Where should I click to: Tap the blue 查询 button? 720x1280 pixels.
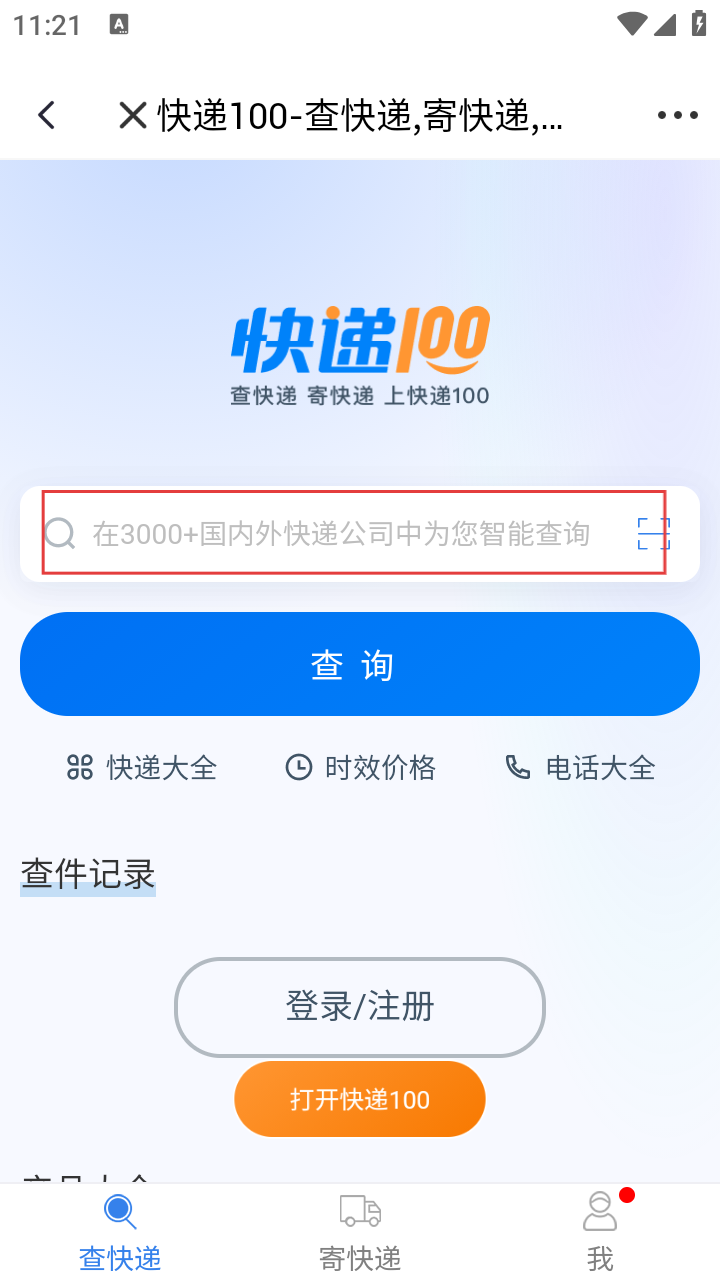tap(360, 664)
